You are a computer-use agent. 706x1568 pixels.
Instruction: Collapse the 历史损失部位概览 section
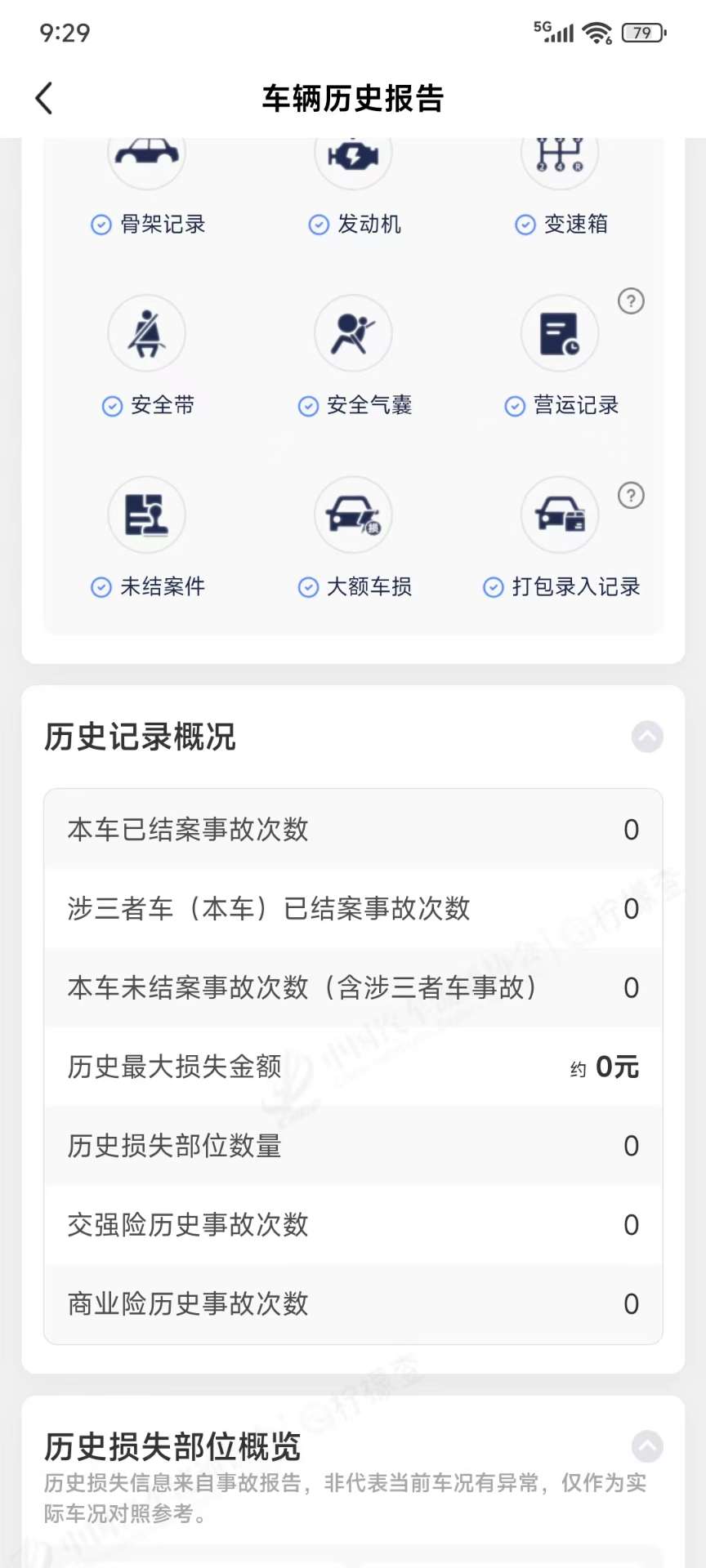pos(647,1446)
